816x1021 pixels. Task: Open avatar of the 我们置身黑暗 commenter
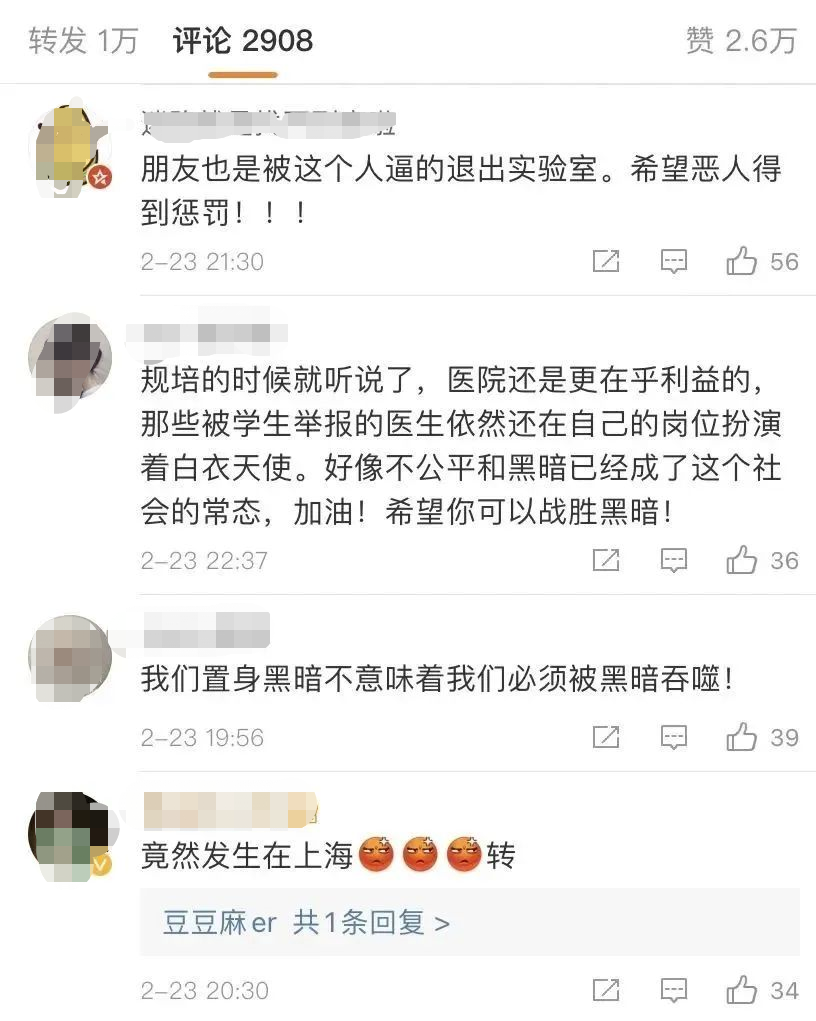pyautogui.click(x=70, y=658)
